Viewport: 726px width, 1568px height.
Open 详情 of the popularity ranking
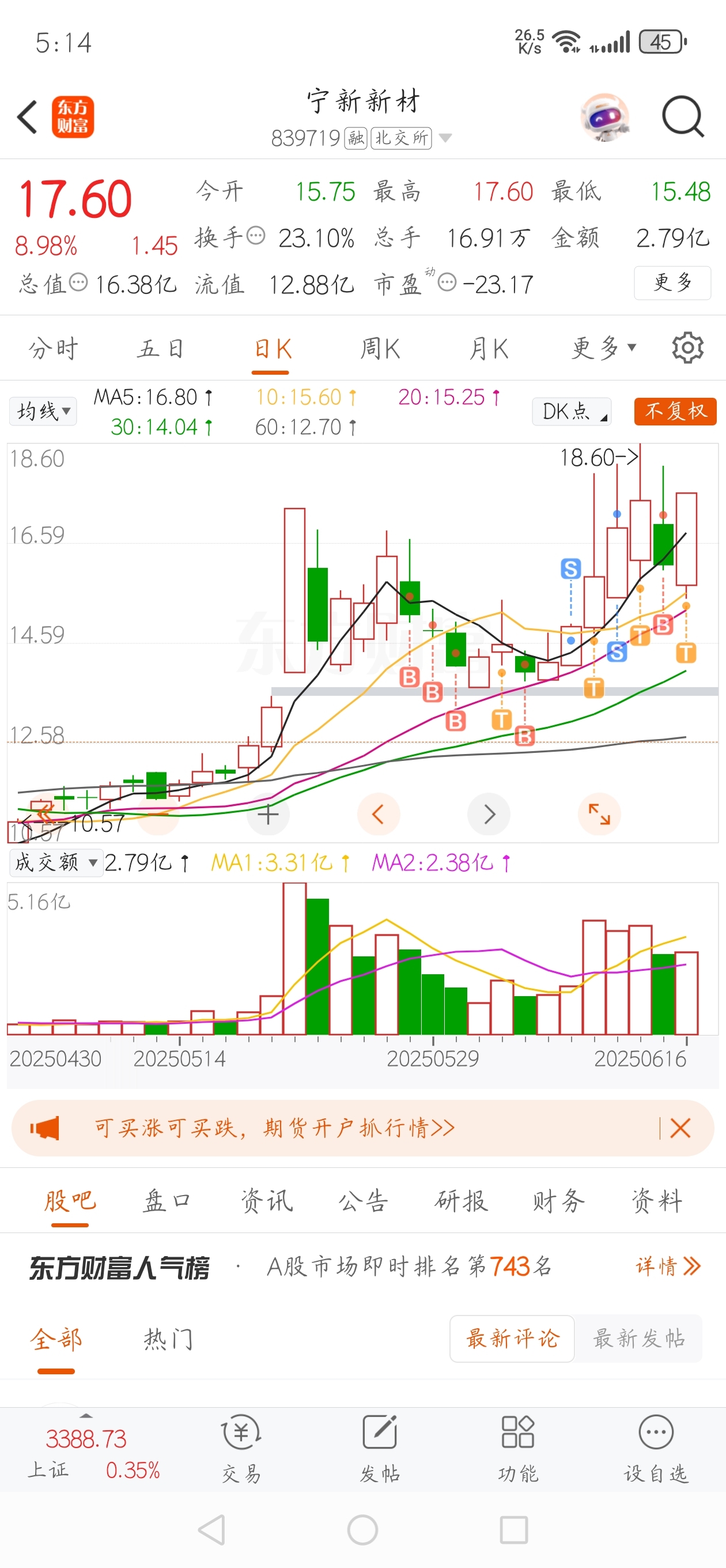click(668, 1266)
